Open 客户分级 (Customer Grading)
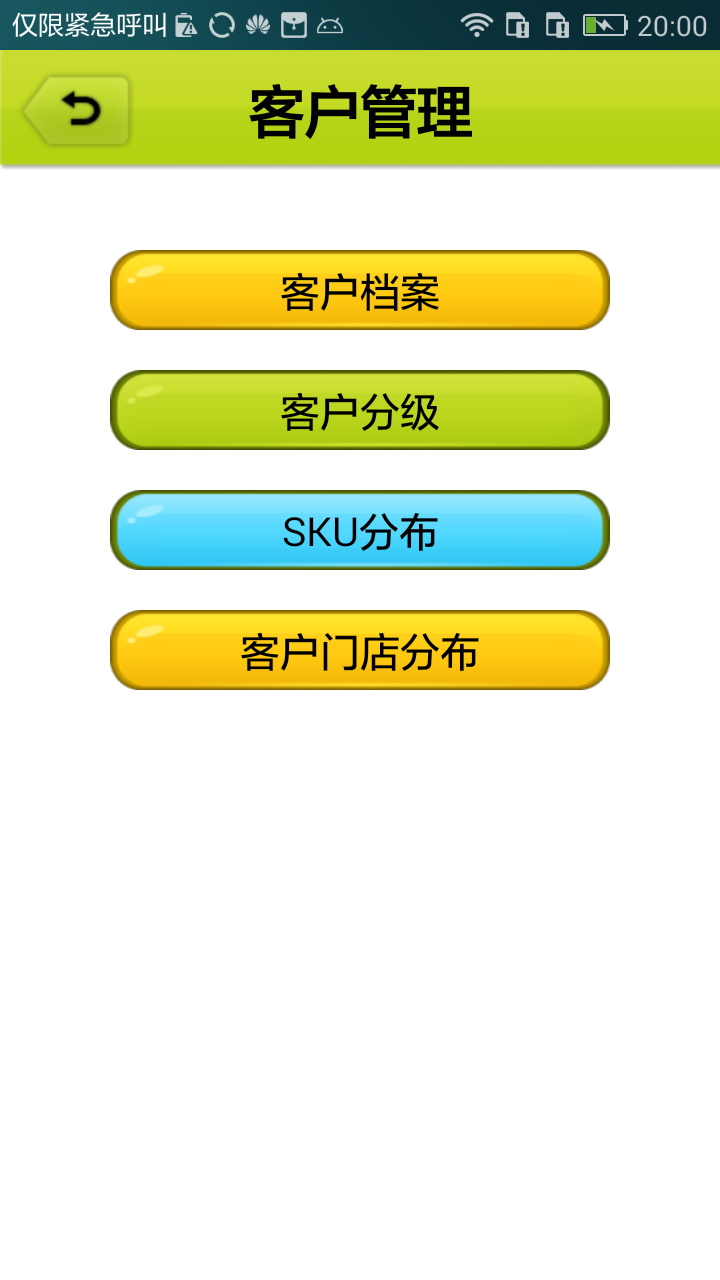720x1280 pixels. (360, 410)
